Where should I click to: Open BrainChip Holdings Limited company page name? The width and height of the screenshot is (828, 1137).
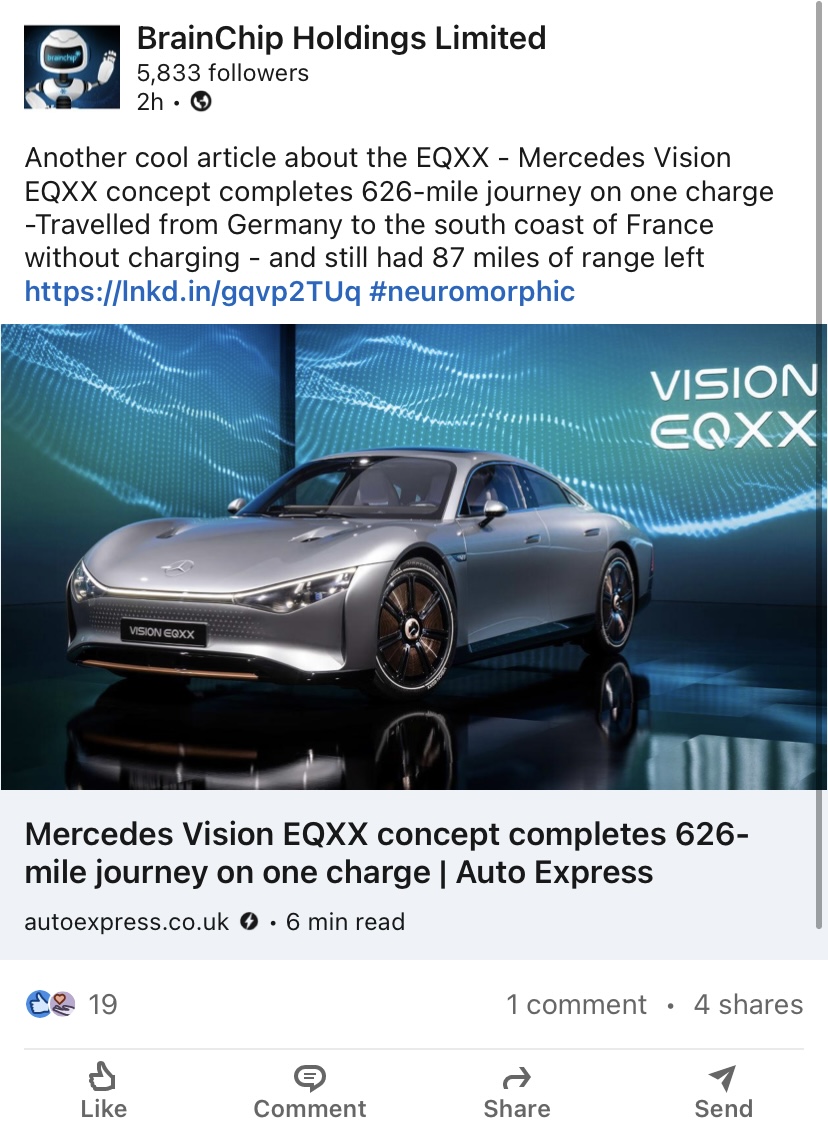[341, 38]
